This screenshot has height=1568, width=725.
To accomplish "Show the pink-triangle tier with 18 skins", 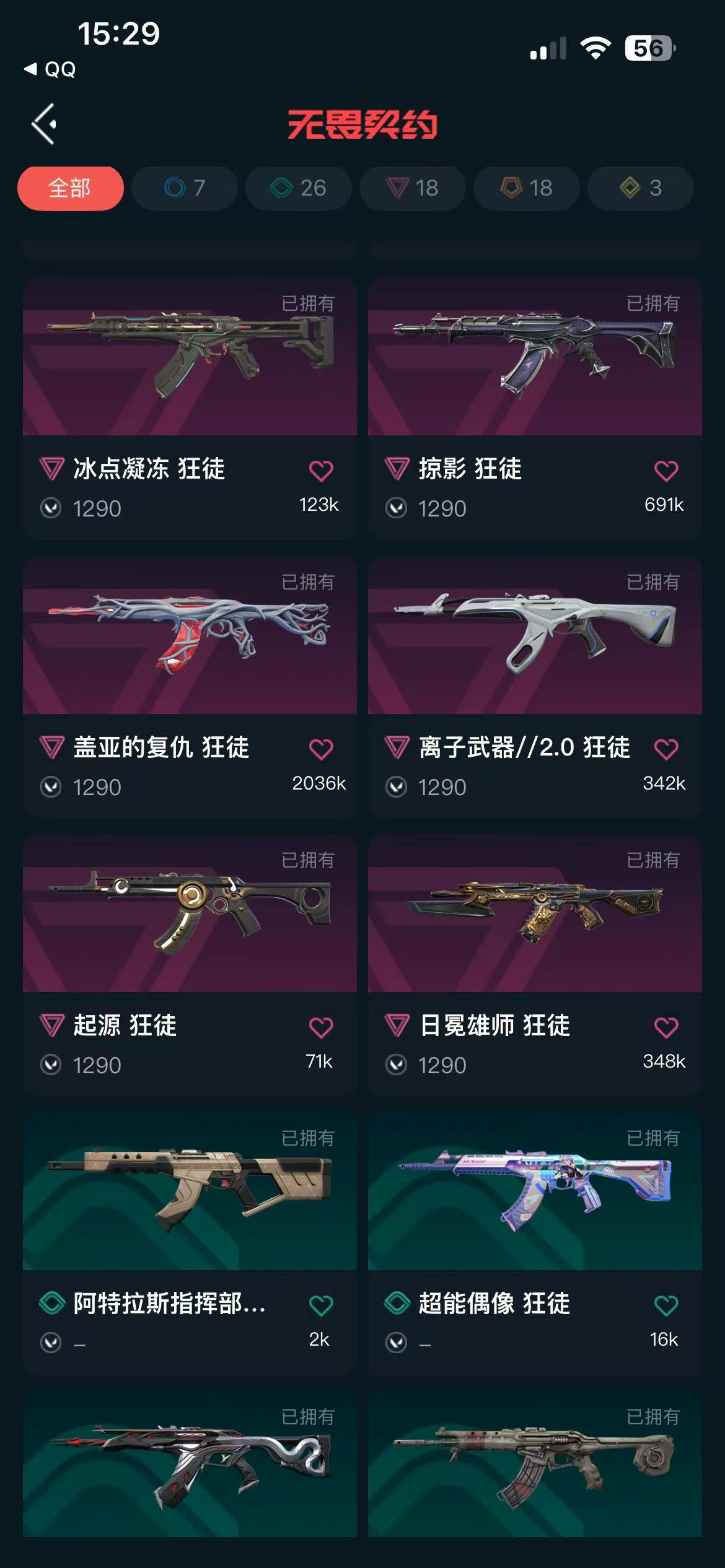I will [x=412, y=188].
